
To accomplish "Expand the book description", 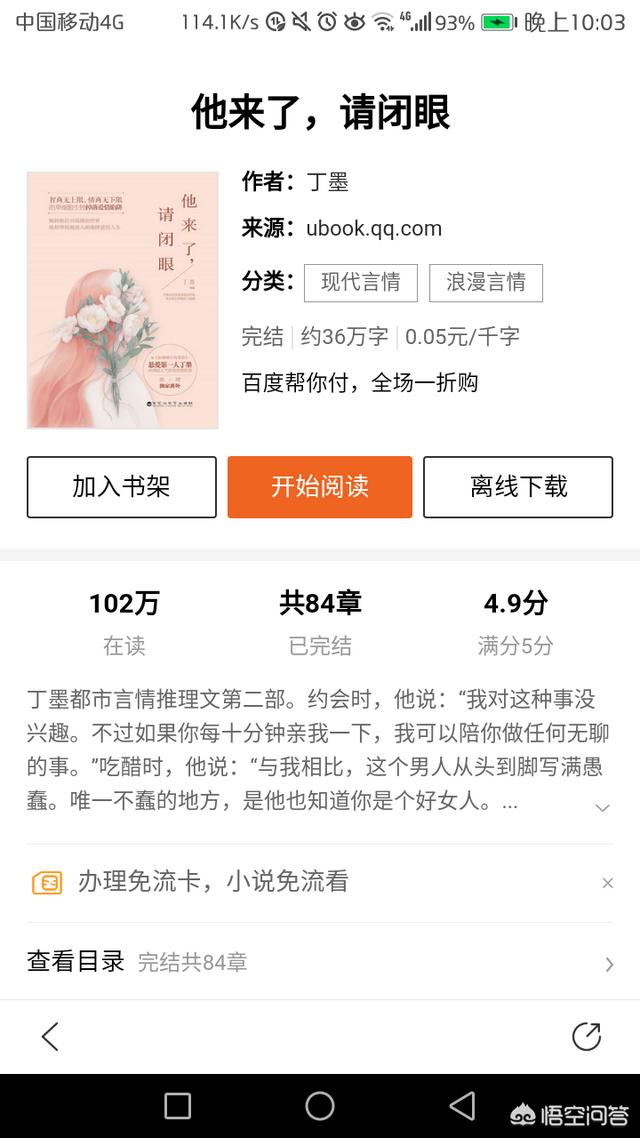I will point(602,809).
